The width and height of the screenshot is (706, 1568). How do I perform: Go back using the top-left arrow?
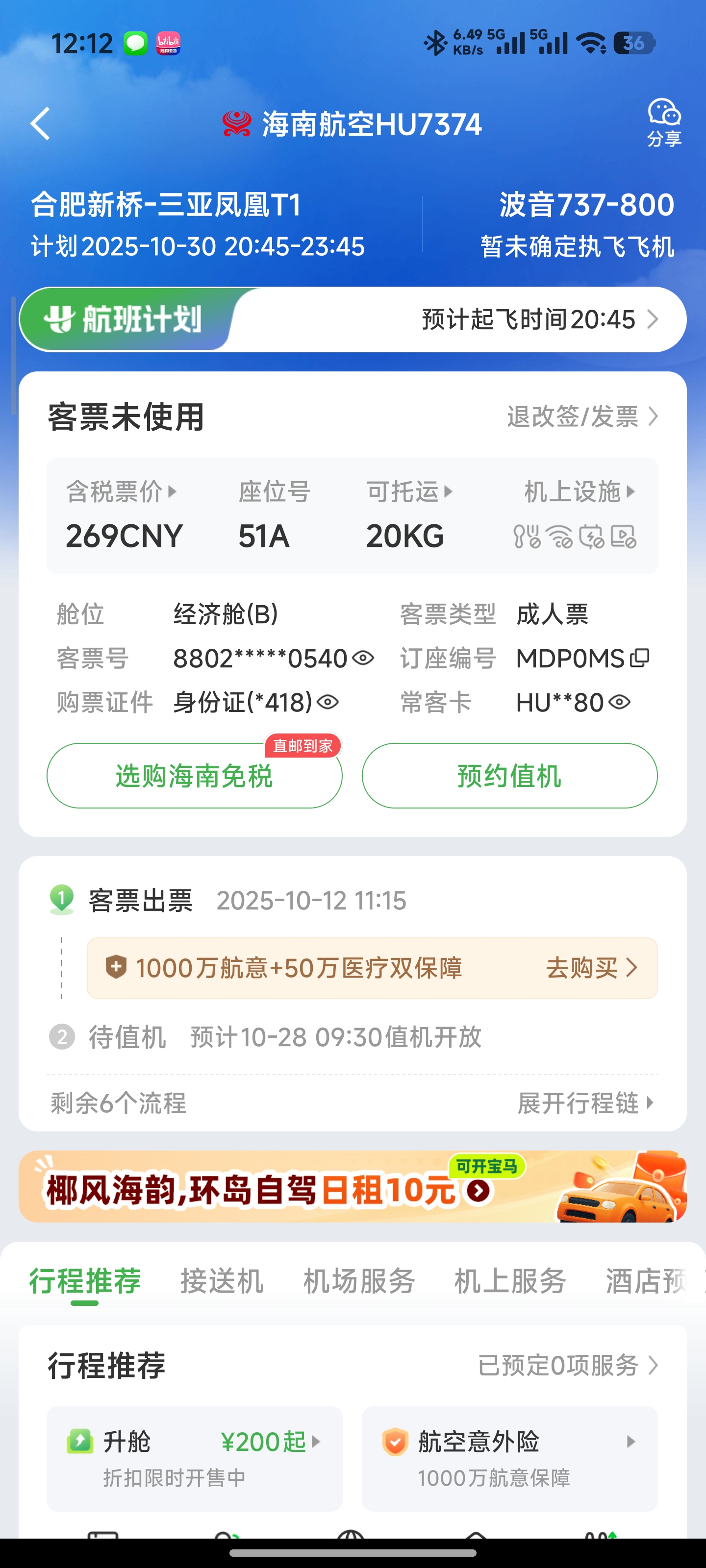coord(40,124)
